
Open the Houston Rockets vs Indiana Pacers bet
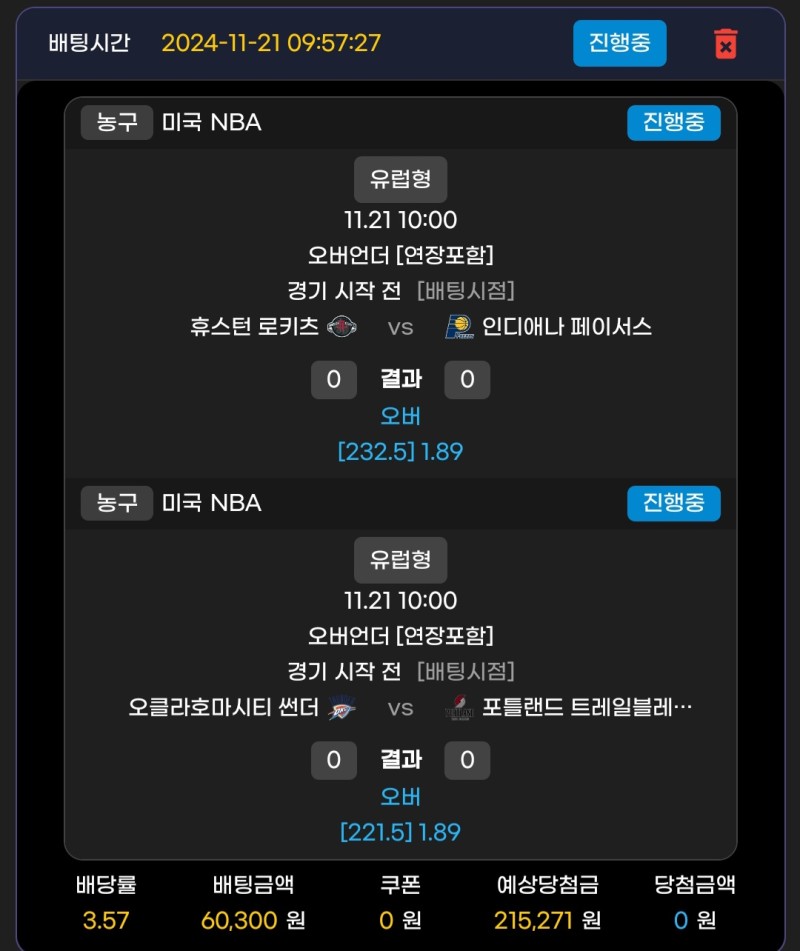[x=400, y=326]
